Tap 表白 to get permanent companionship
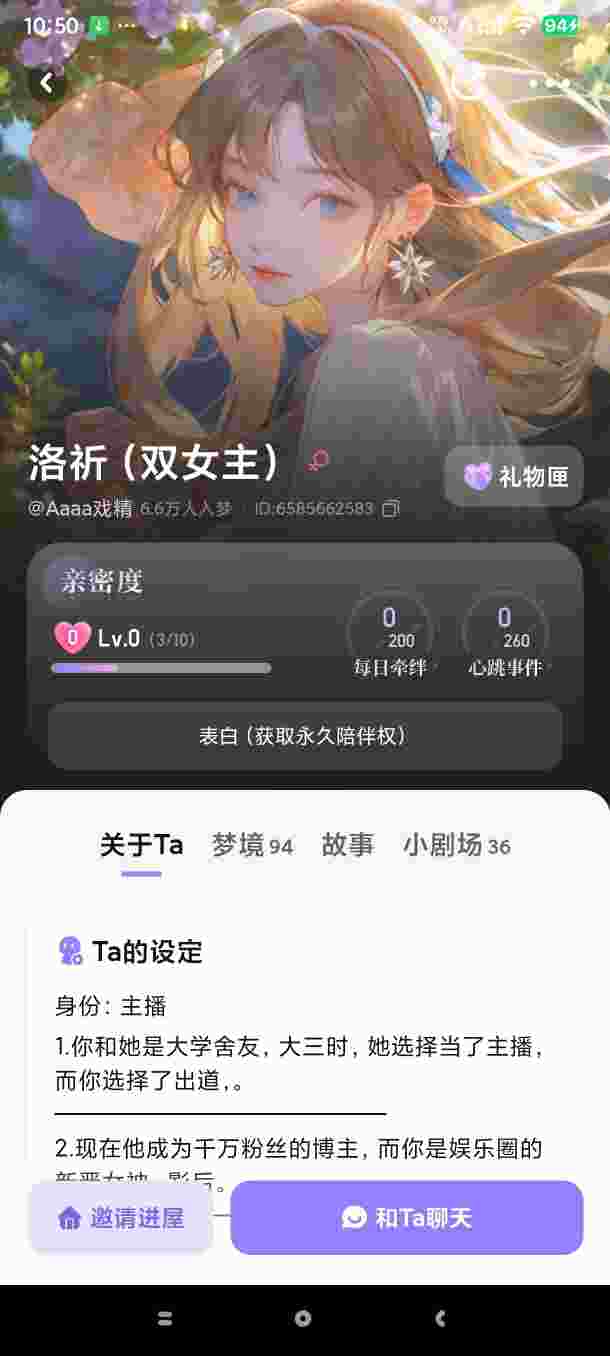This screenshot has height=1356, width=610. coord(304,736)
